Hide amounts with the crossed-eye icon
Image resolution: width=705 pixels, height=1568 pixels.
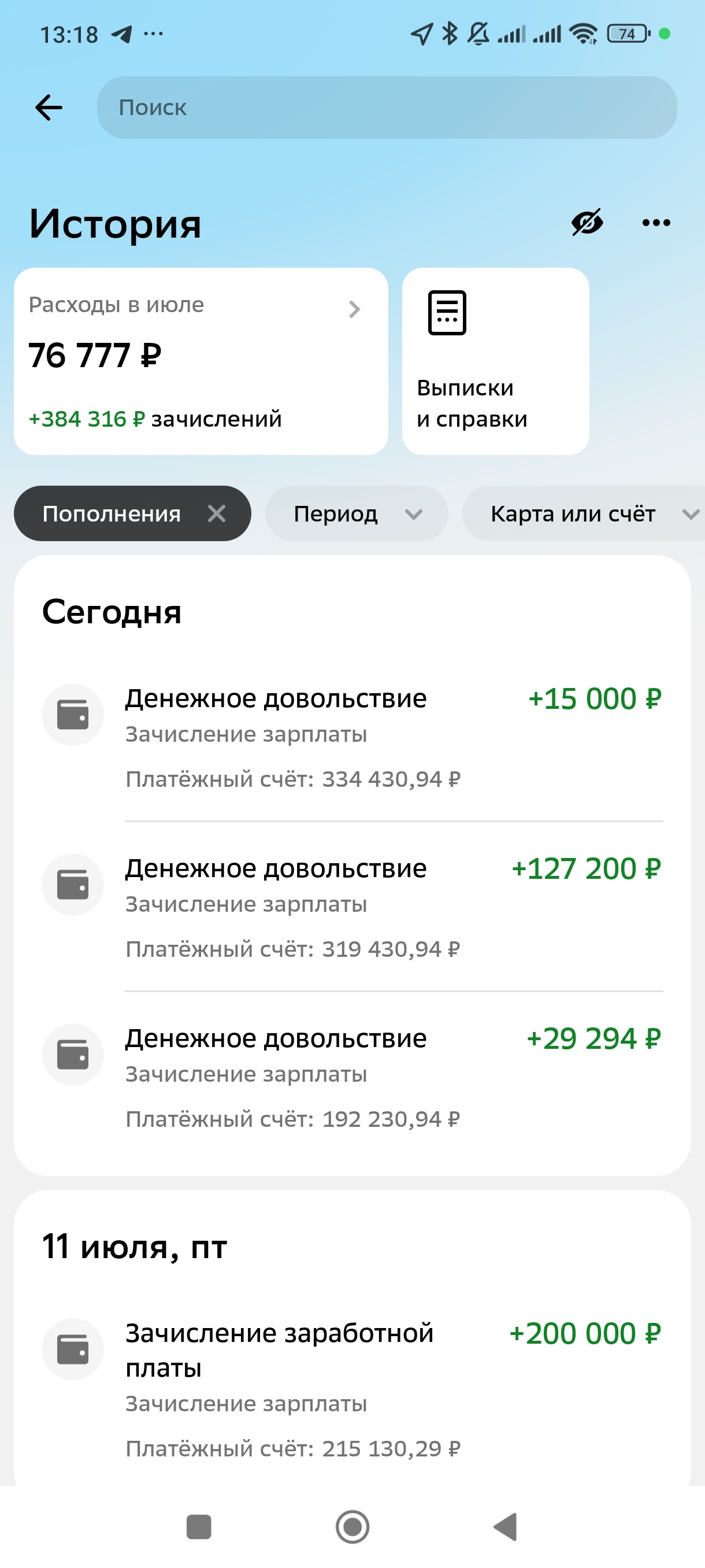(x=587, y=222)
